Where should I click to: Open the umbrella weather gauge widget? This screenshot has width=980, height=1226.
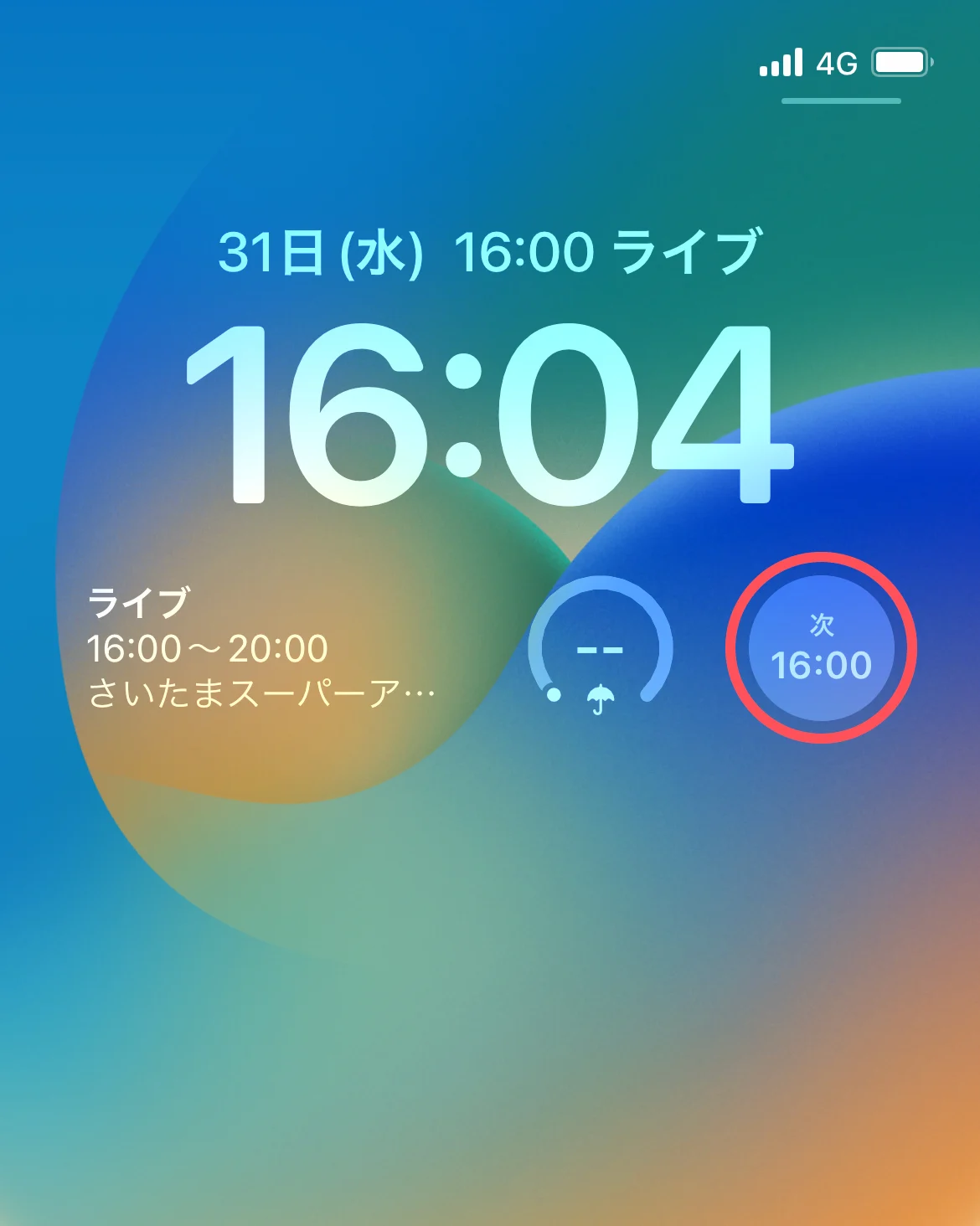click(x=600, y=648)
